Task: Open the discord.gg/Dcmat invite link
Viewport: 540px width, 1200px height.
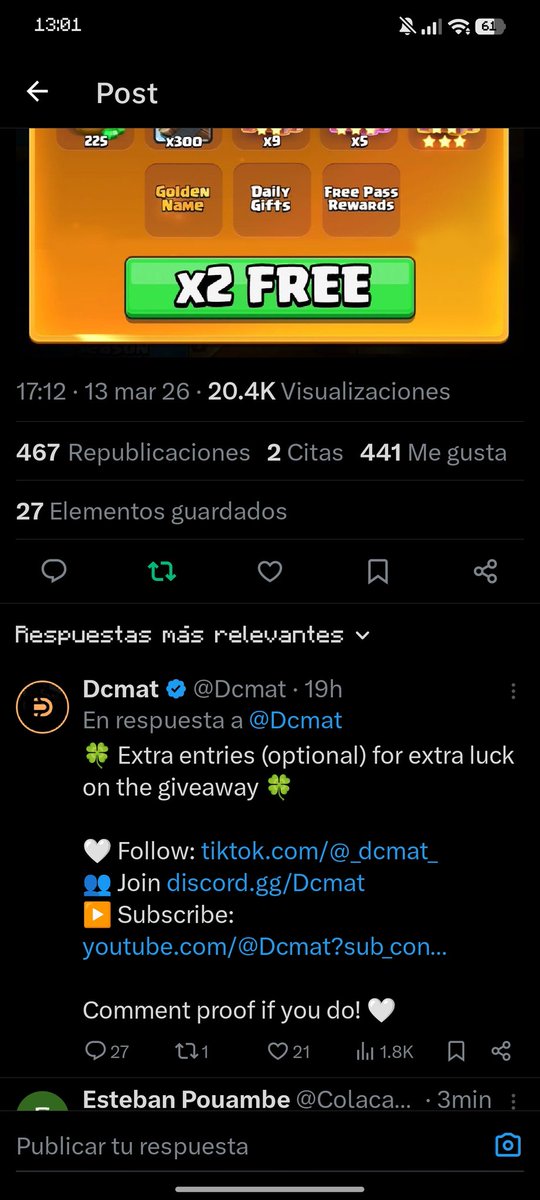Action: pyautogui.click(x=266, y=884)
